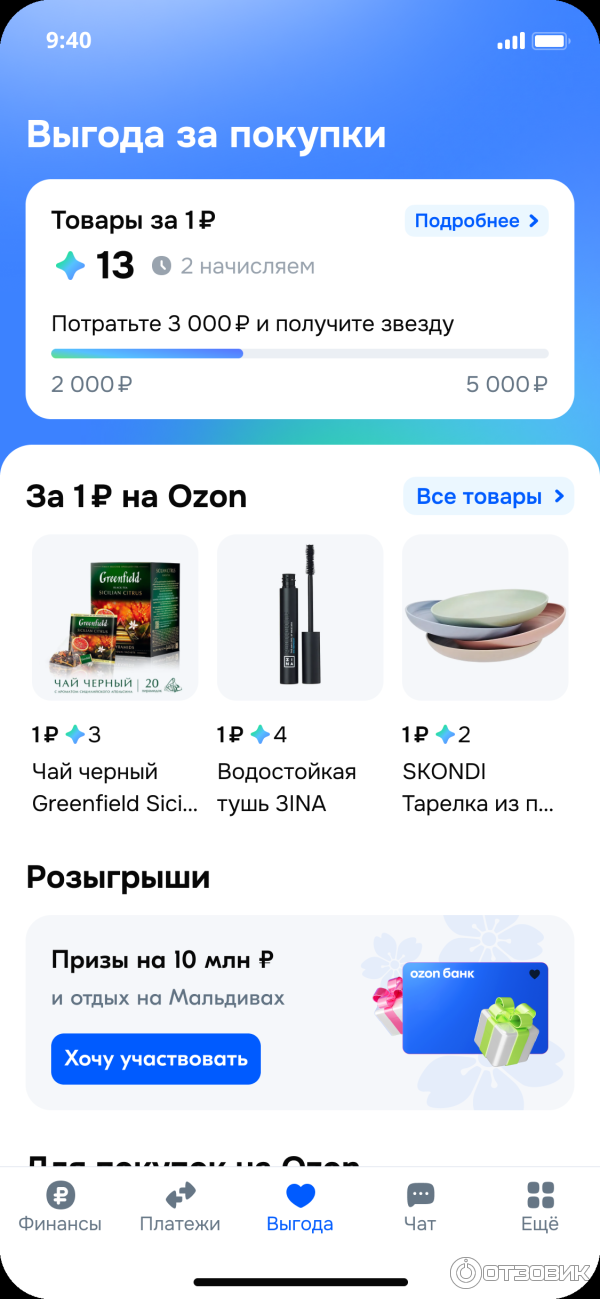Go to the Платежи tab
600x1299 pixels.
click(180, 1206)
